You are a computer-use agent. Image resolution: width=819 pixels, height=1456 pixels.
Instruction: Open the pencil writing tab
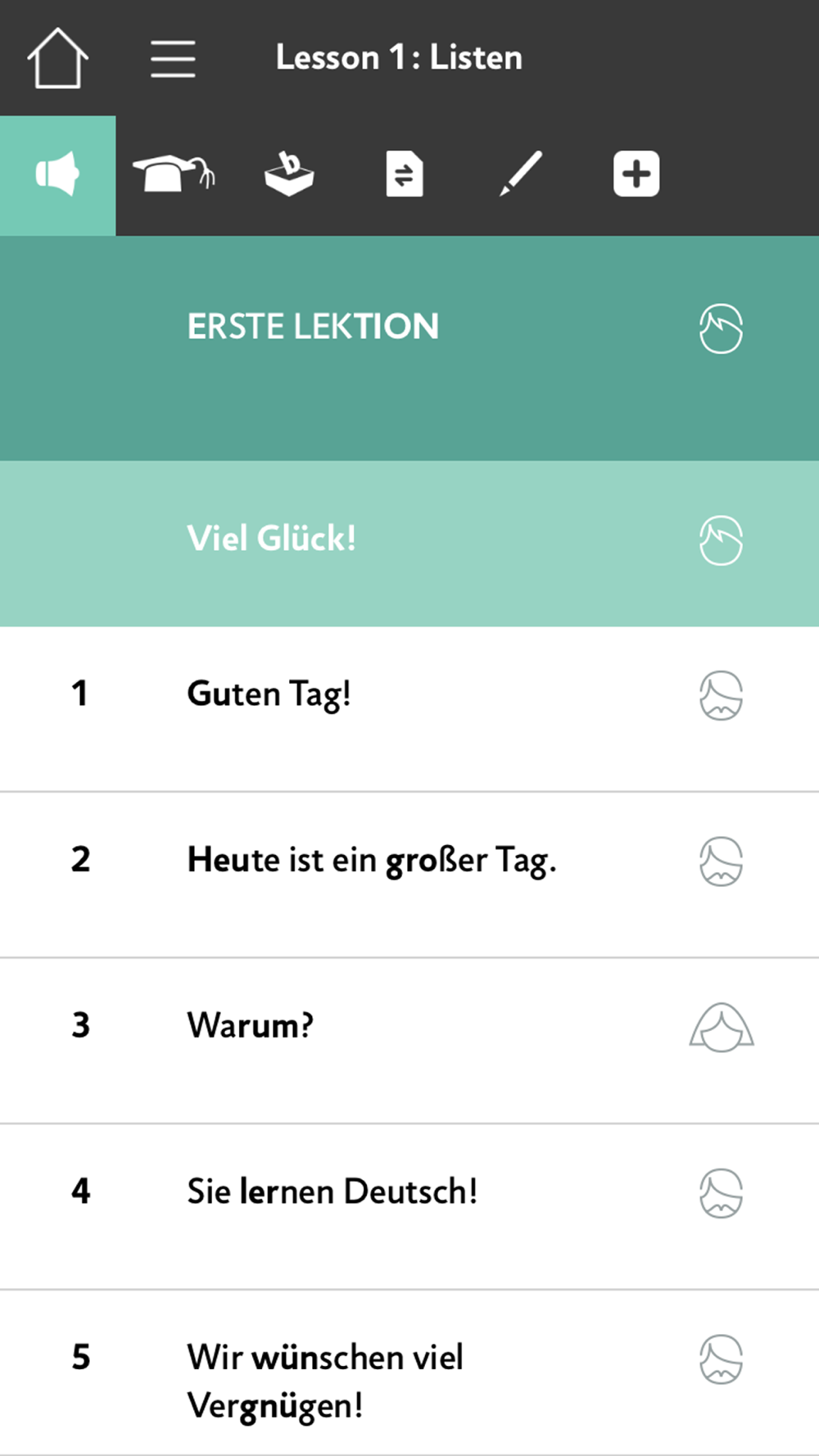point(521,174)
